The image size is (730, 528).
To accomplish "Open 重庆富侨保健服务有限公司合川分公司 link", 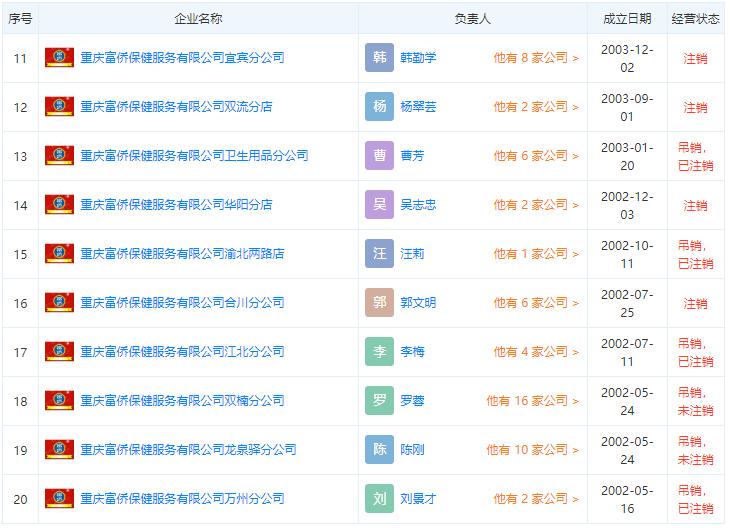I will click(x=182, y=303).
